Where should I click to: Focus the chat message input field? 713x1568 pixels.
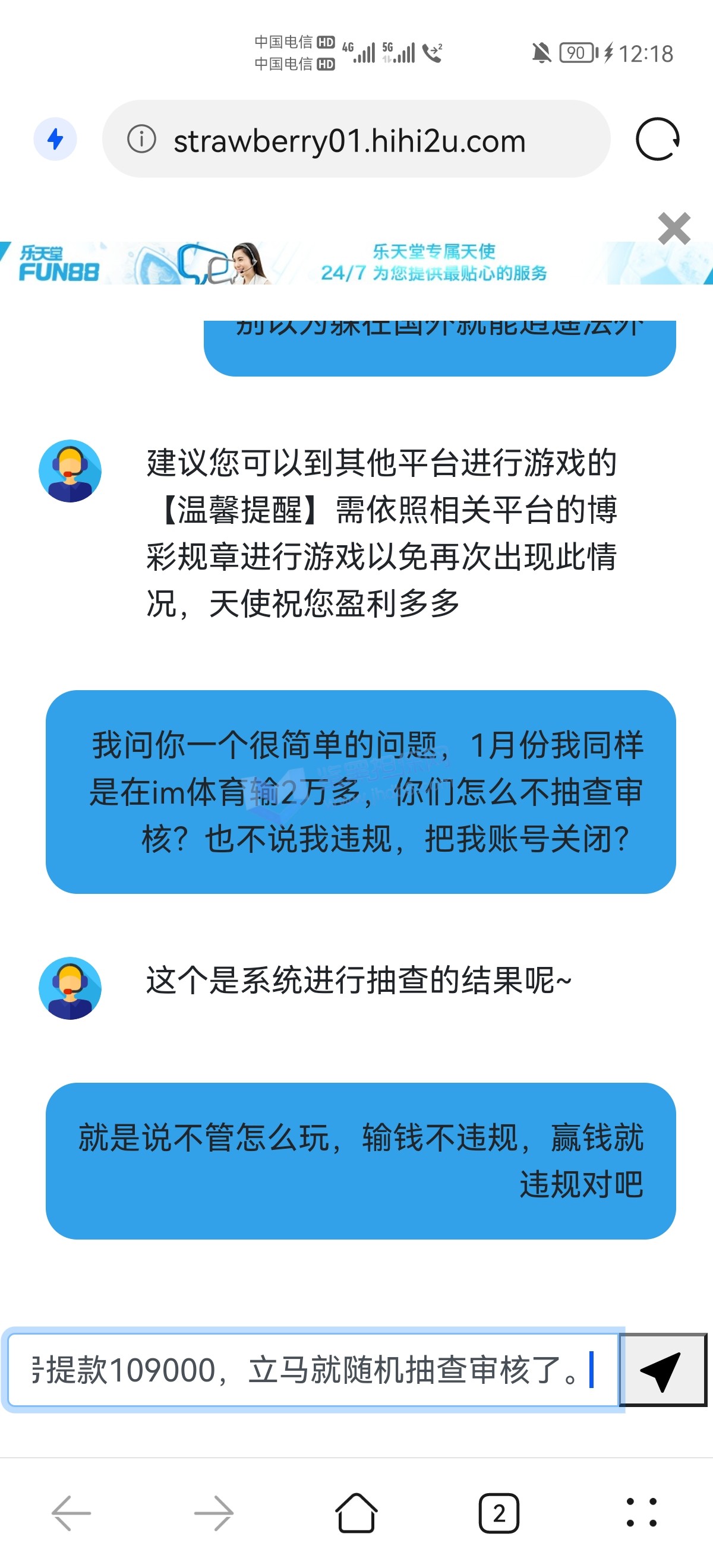click(313, 1370)
